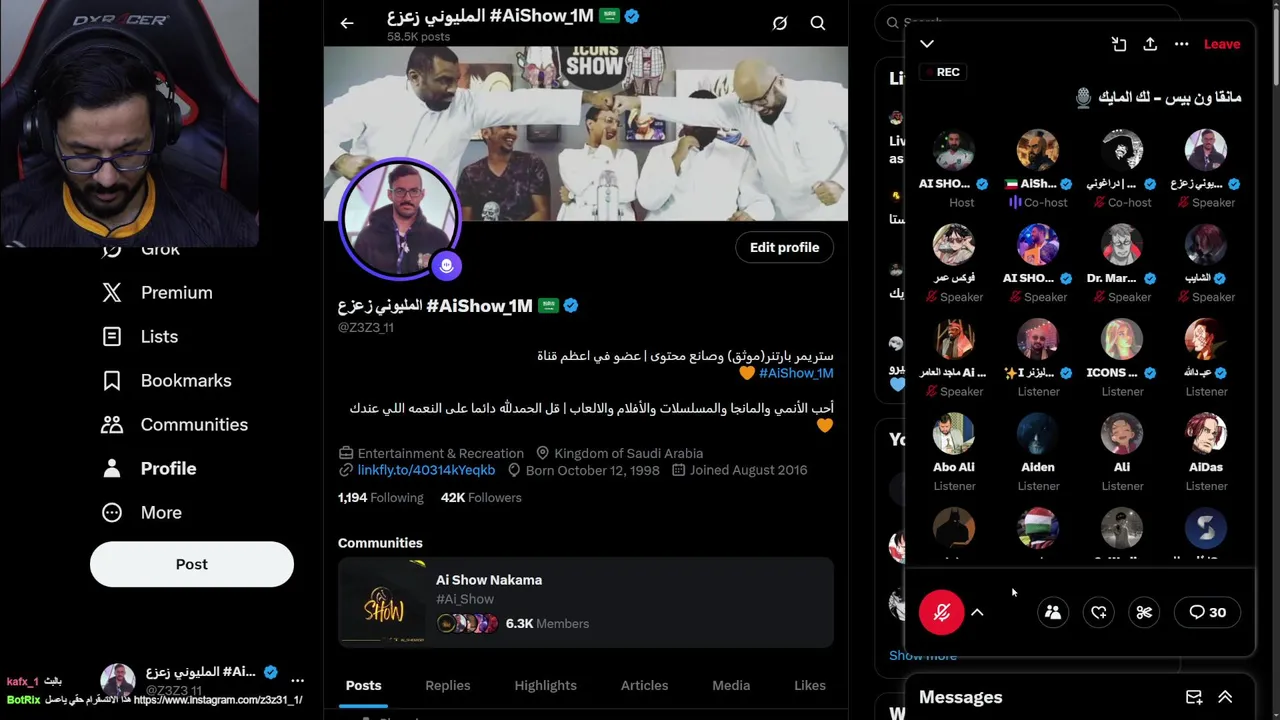Go back with the profile arrow
Screen dimensions: 1280x720
click(347, 23)
